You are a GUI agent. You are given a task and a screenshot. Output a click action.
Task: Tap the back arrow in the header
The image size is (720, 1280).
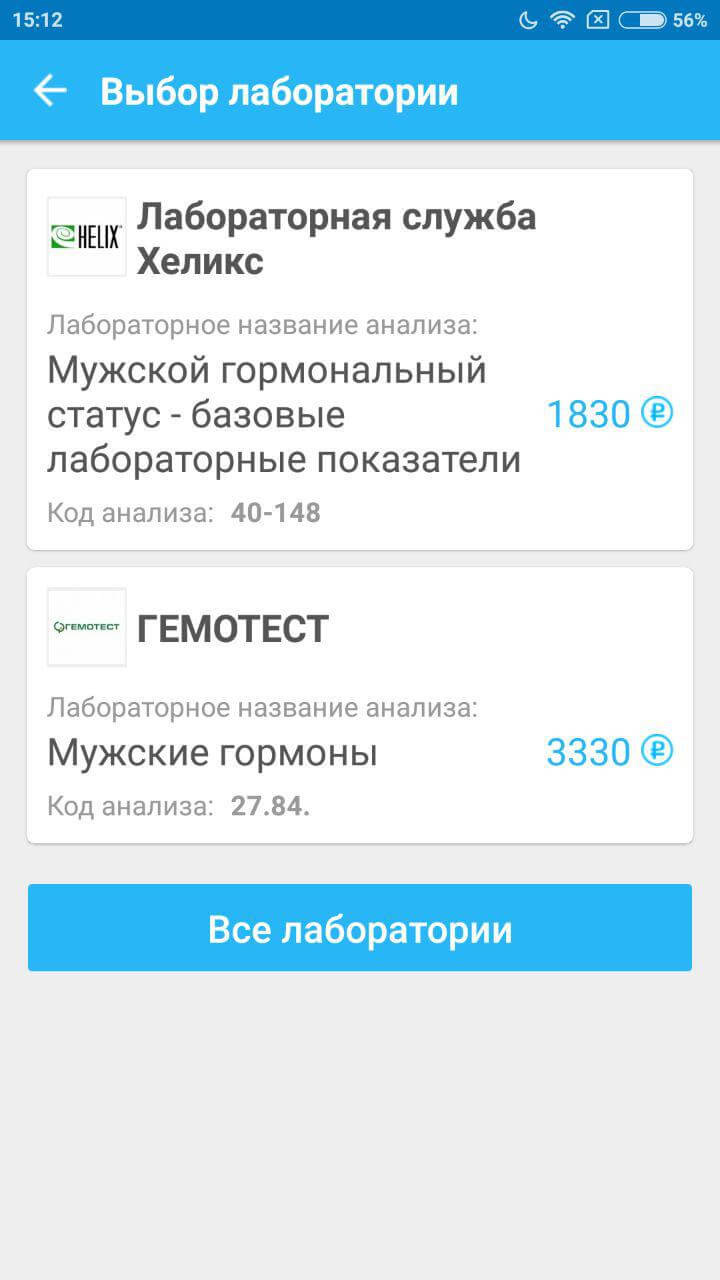(49, 90)
